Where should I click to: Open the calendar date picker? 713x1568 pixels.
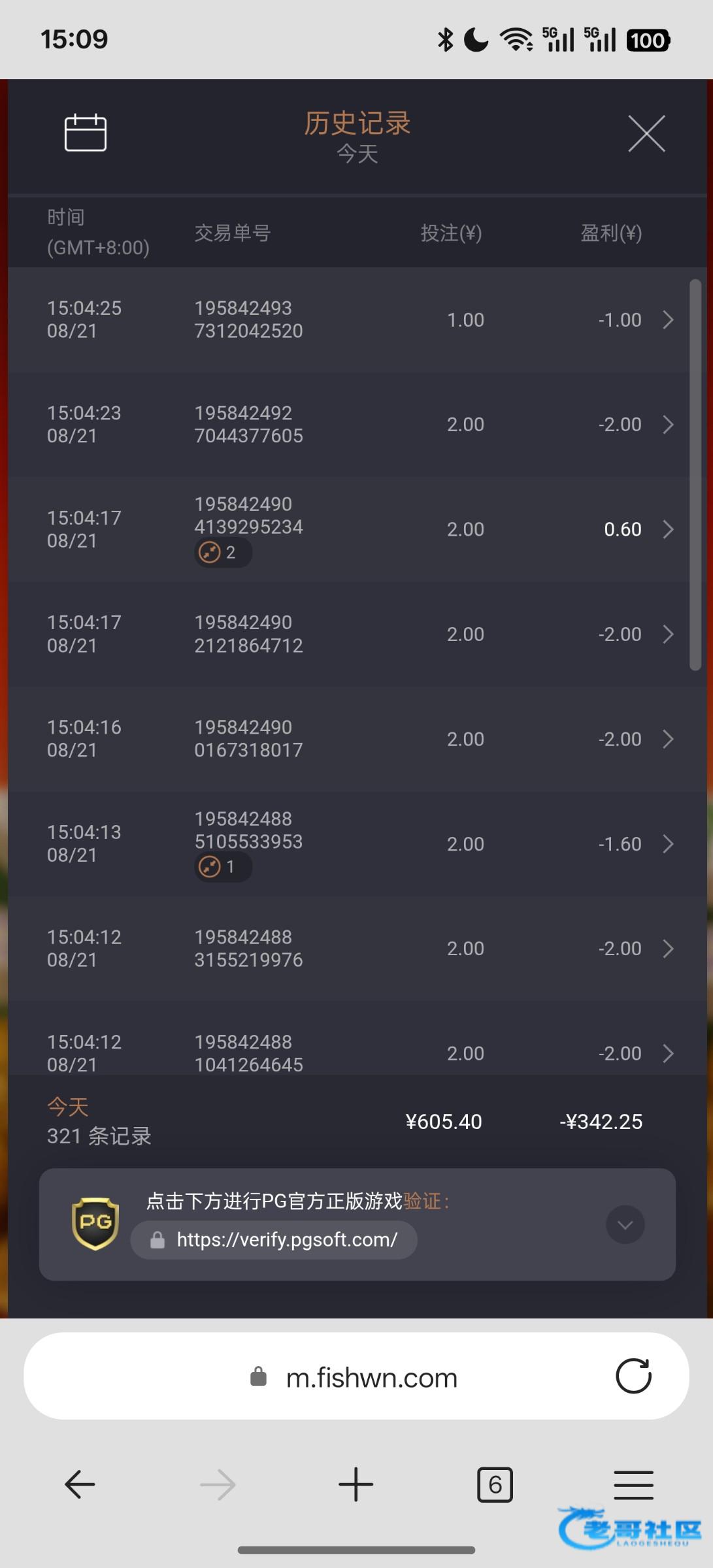point(86,133)
